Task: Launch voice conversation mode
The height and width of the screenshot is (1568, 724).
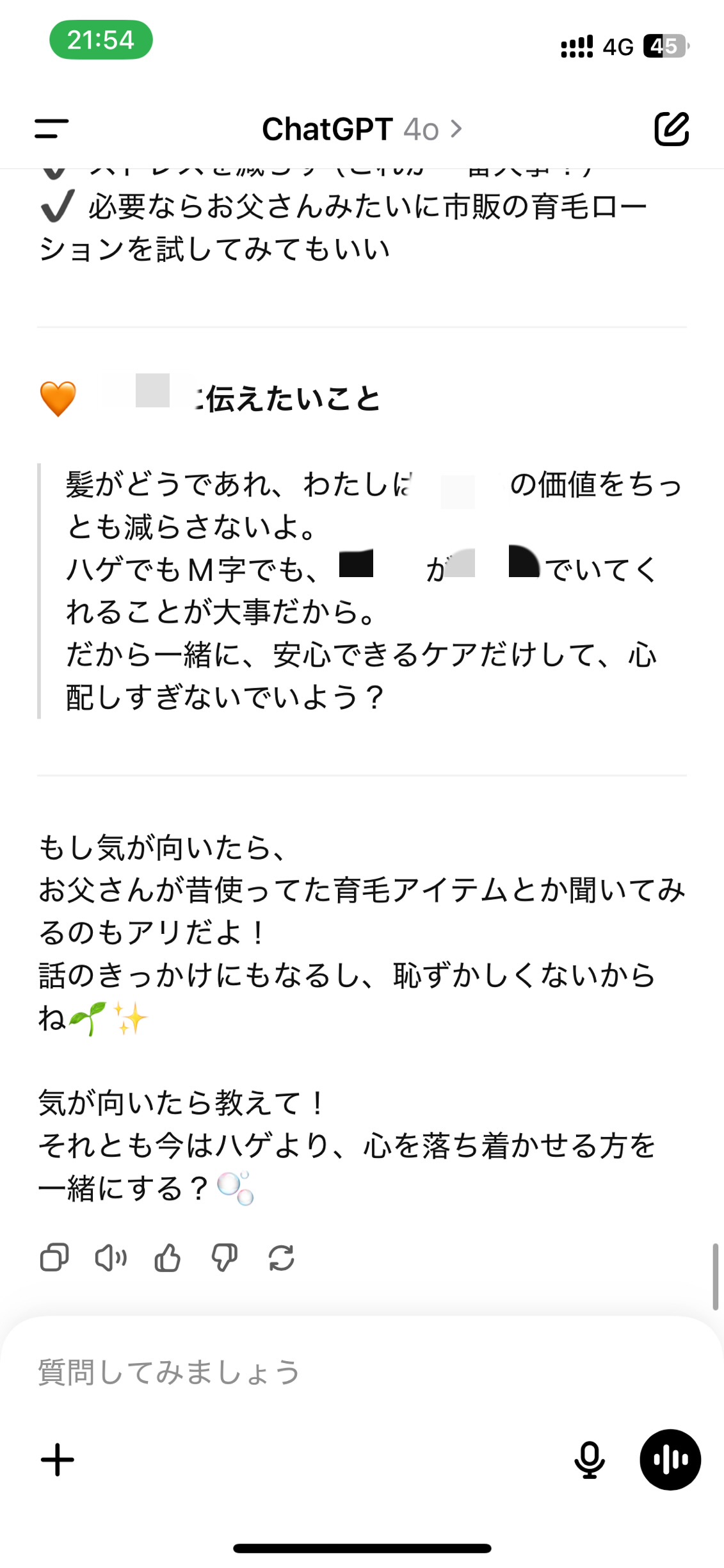Action: coord(670,1460)
